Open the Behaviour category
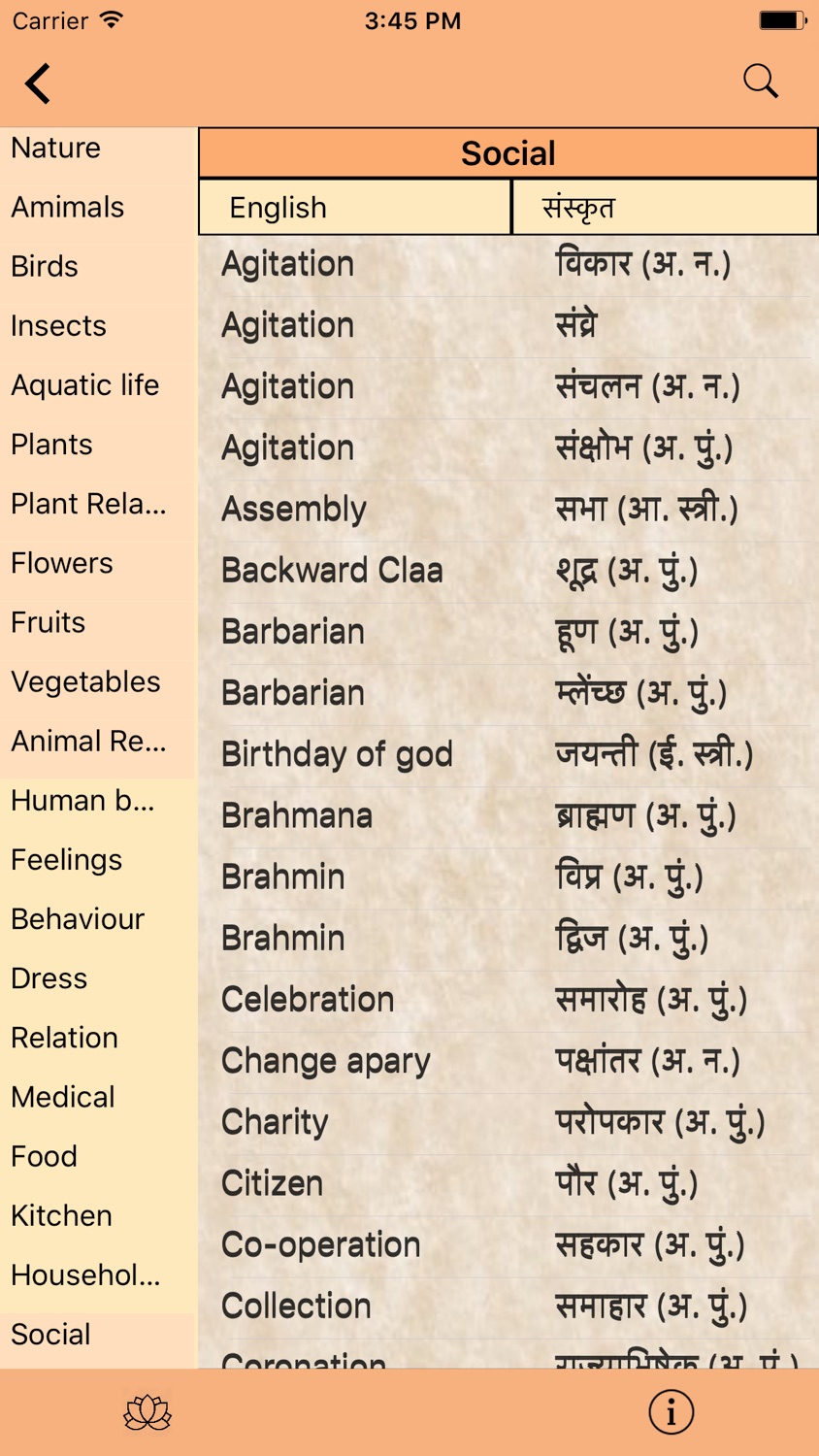This screenshot has width=819, height=1456. [99, 919]
